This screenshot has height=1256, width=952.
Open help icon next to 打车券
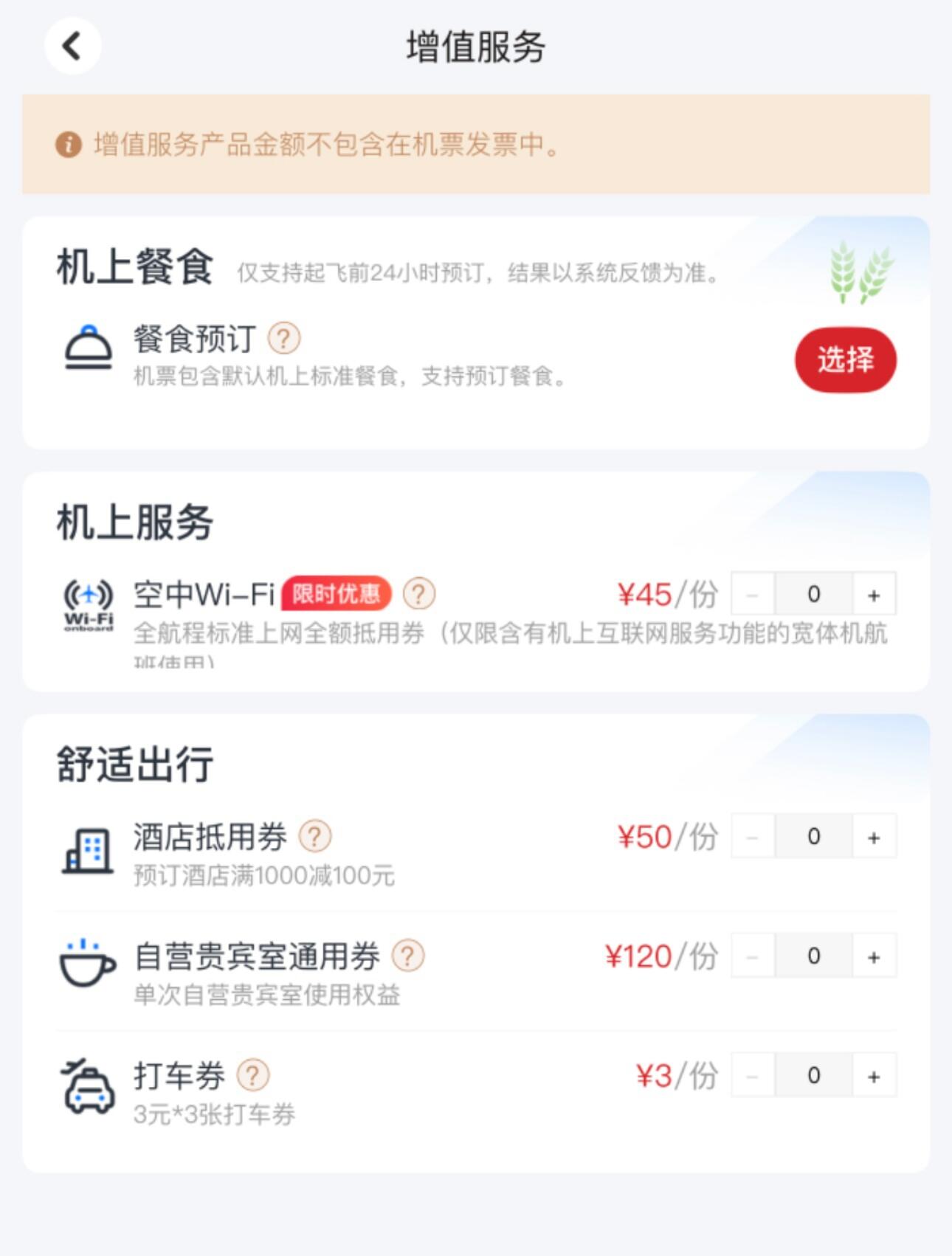click(x=253, y=1075)
